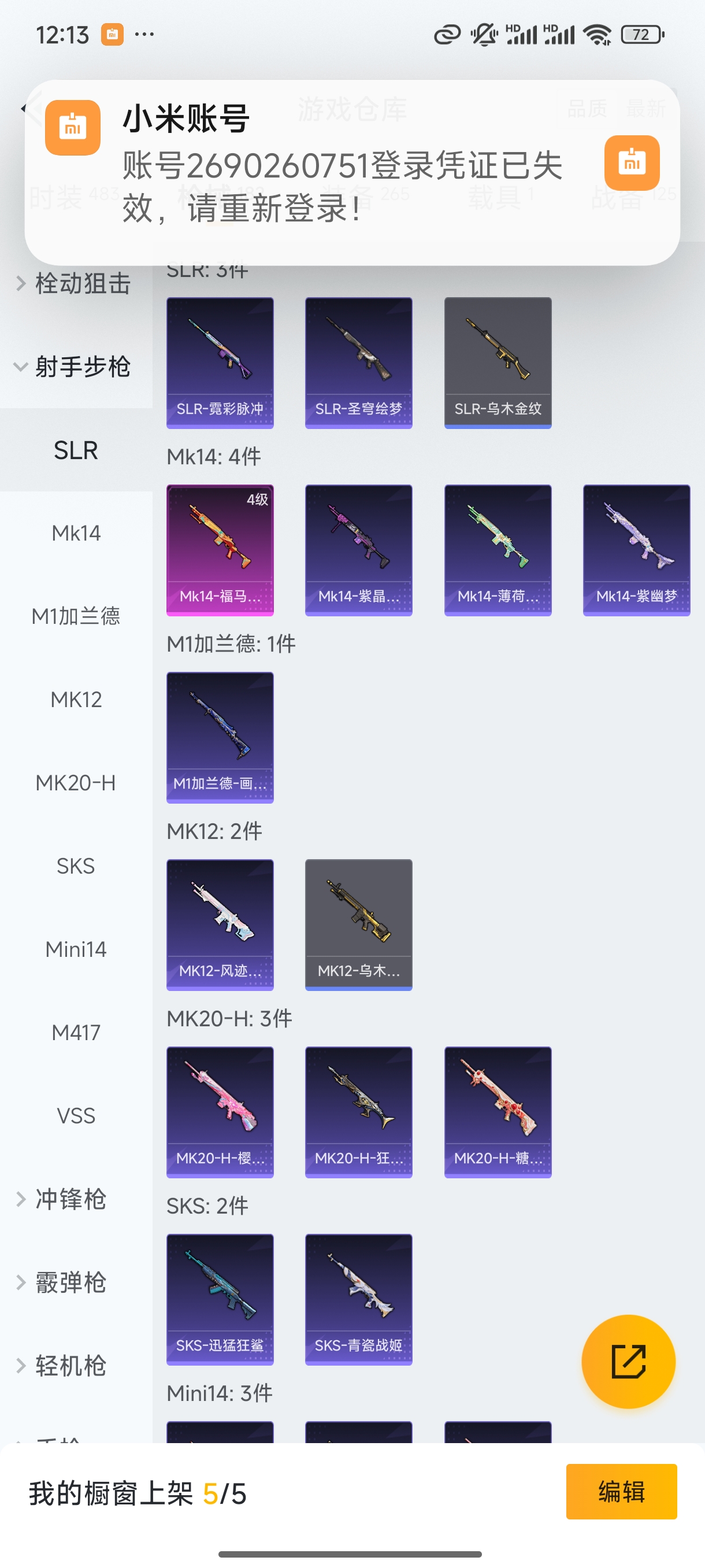Open the Mk14-紫幽梦 skin tile
This screenshot has width=705, height=1568.
point(636,550)
